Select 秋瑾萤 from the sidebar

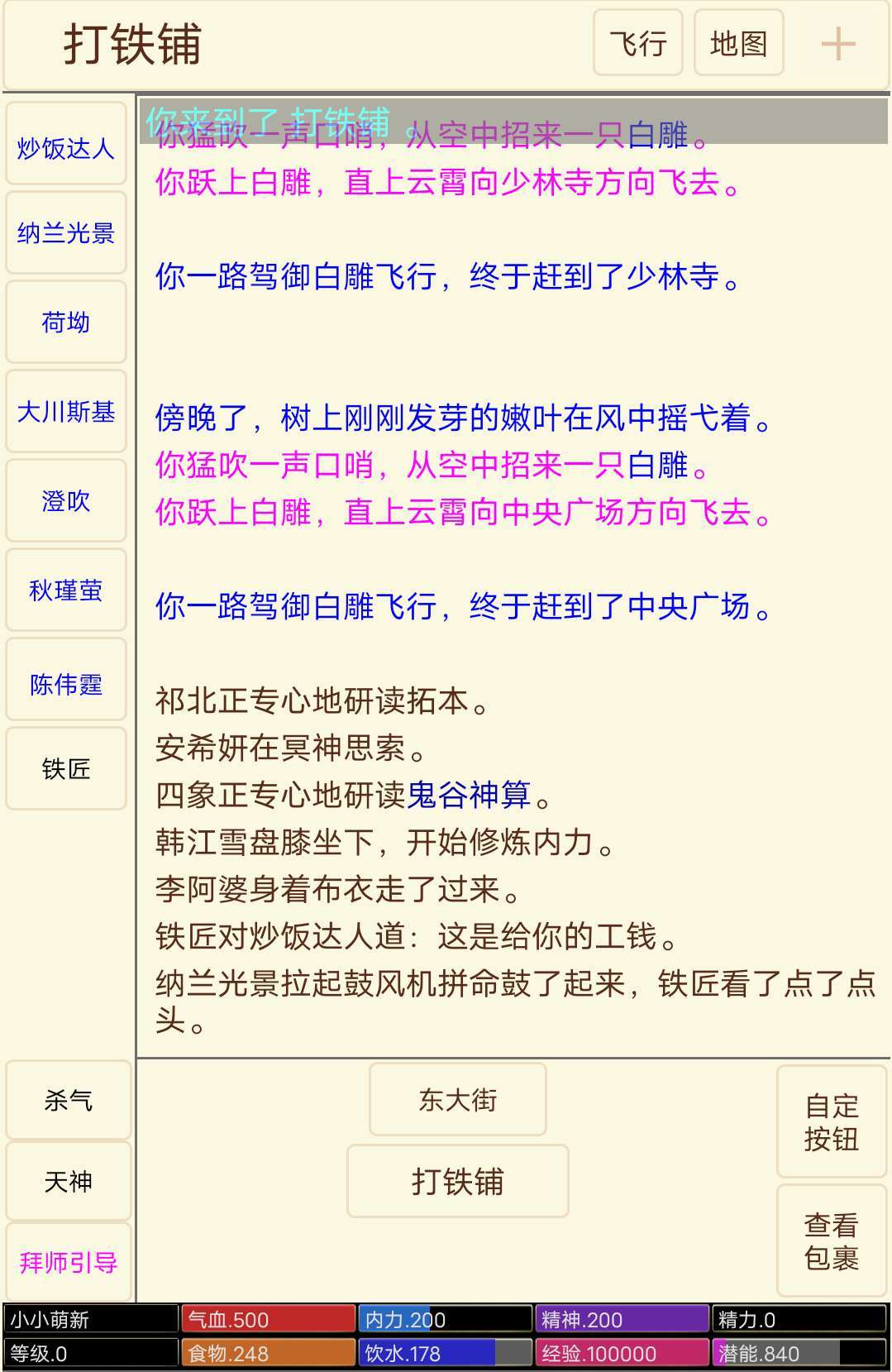click(66, 590)
